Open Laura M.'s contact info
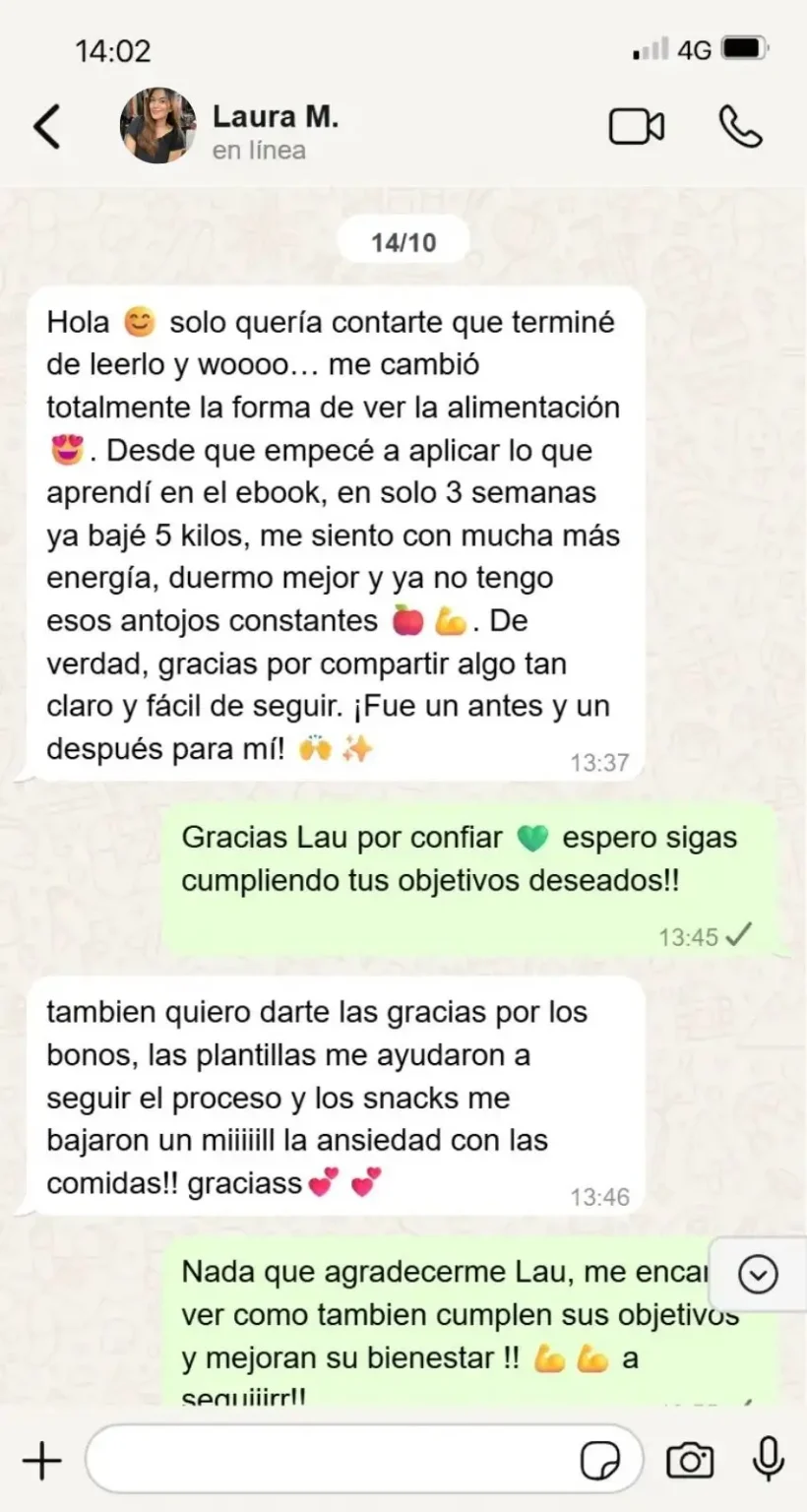The width and height of the screenshot is (807, 1512). click(x=275, y=129)
